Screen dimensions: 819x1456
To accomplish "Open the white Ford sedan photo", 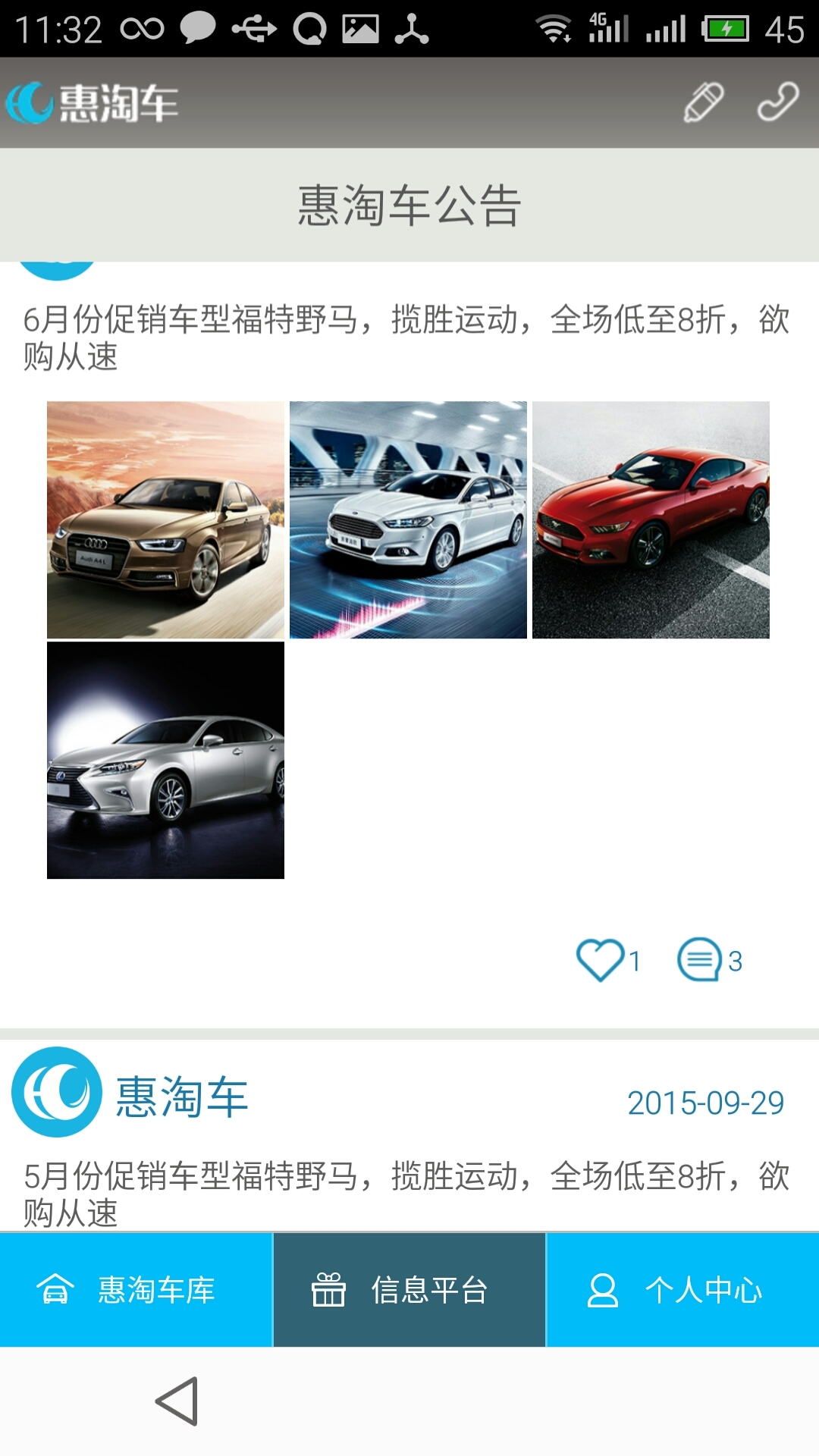I will tap(408, 519).
